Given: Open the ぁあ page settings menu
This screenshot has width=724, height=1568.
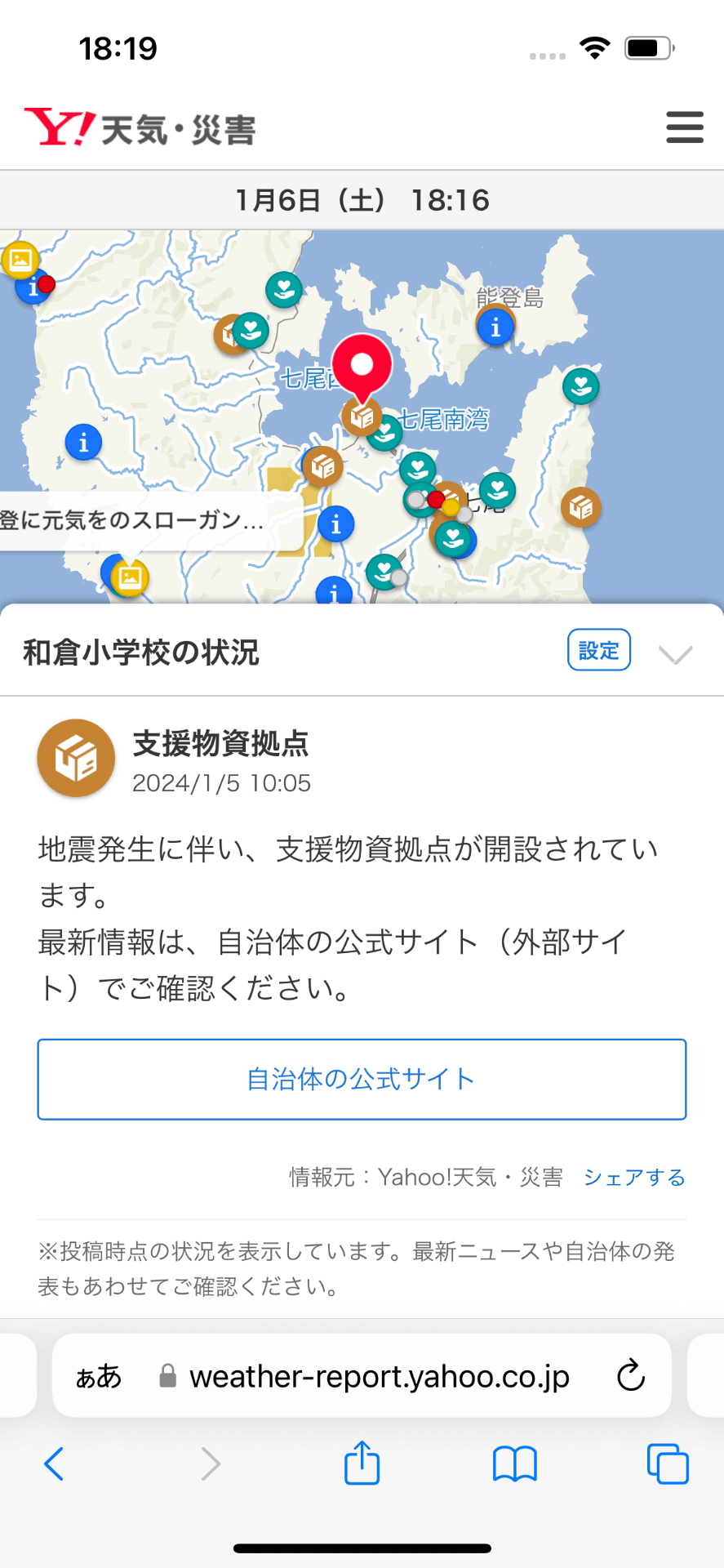Looking at the screenshot, I should pyautogui.click(x=98, y=1377).
